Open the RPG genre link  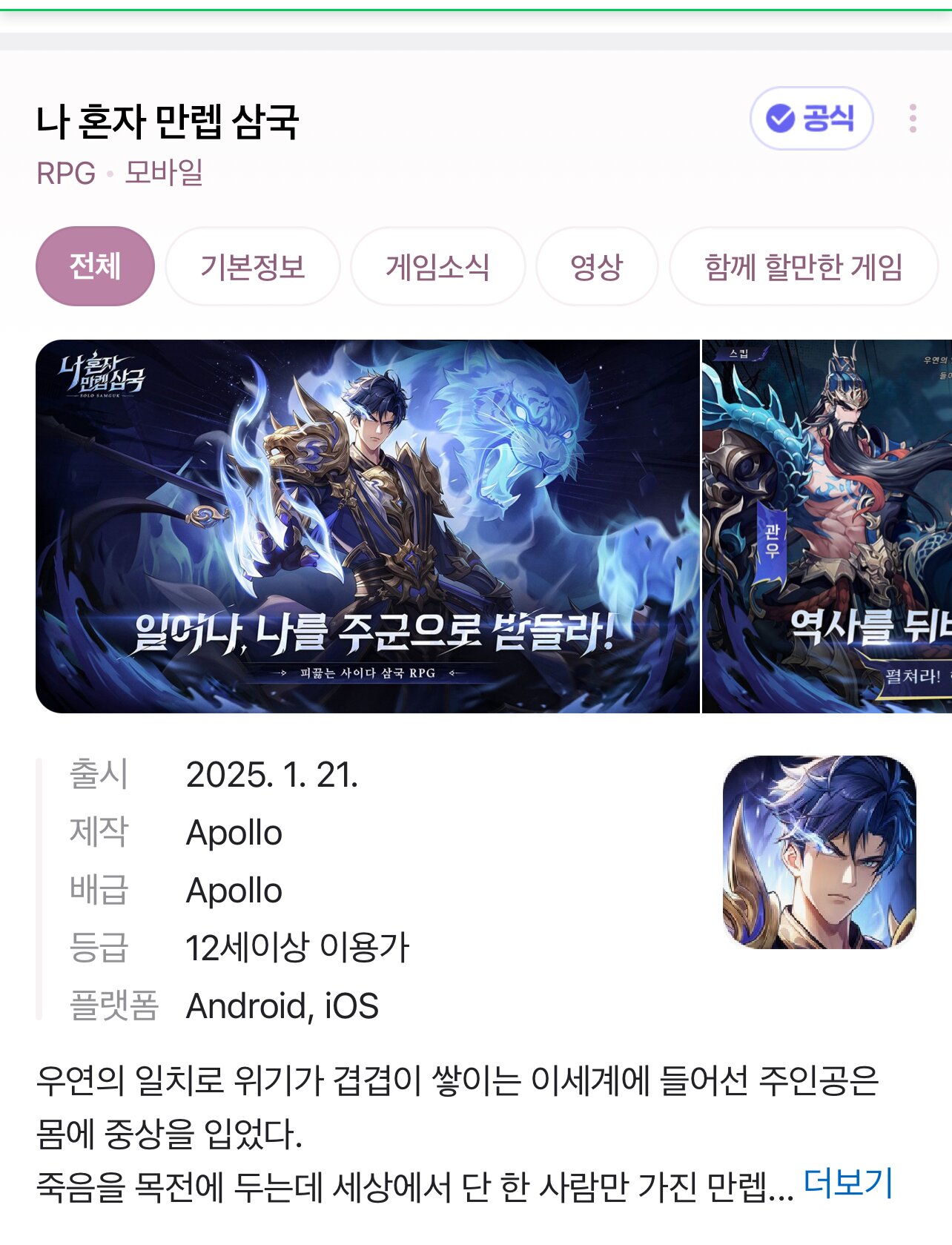pos(66,174)
